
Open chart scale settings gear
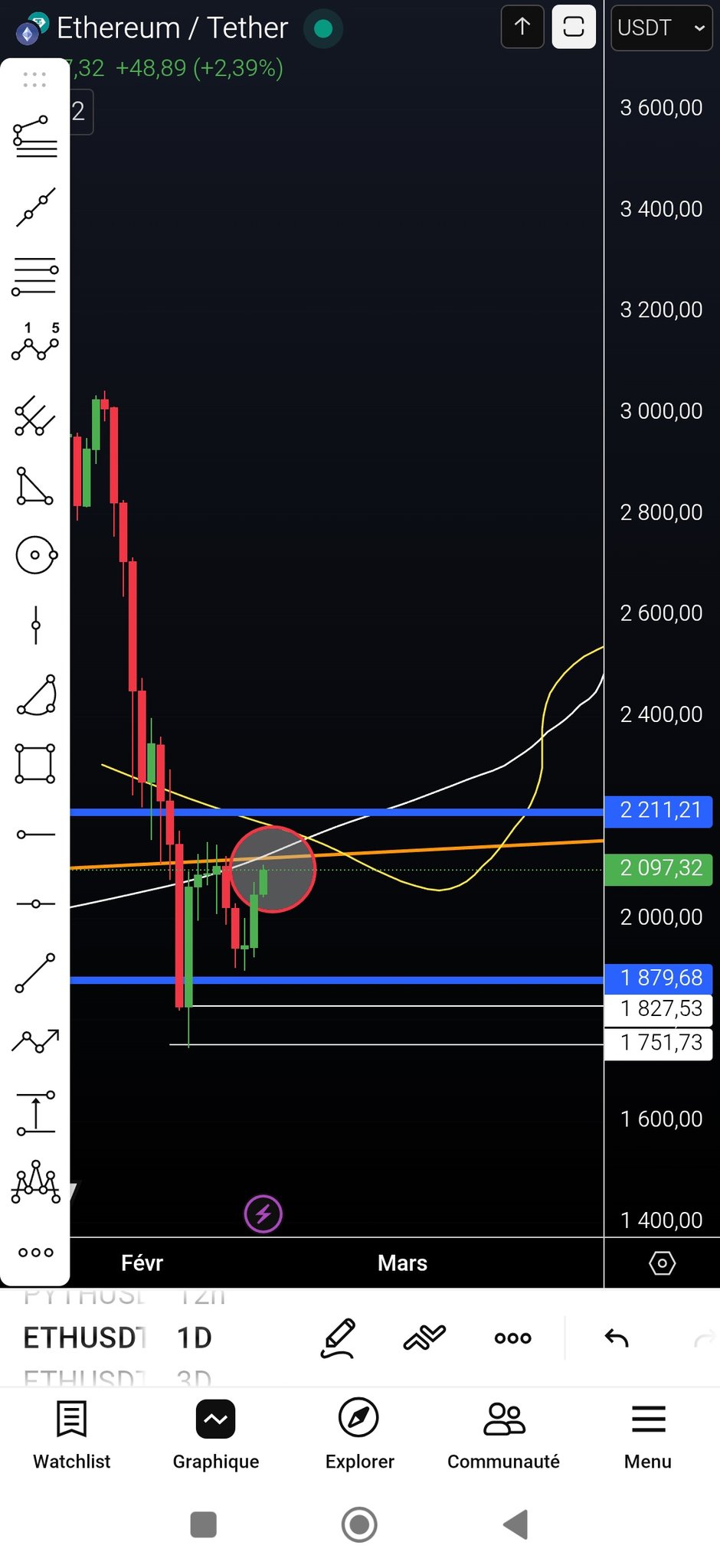662,1263
